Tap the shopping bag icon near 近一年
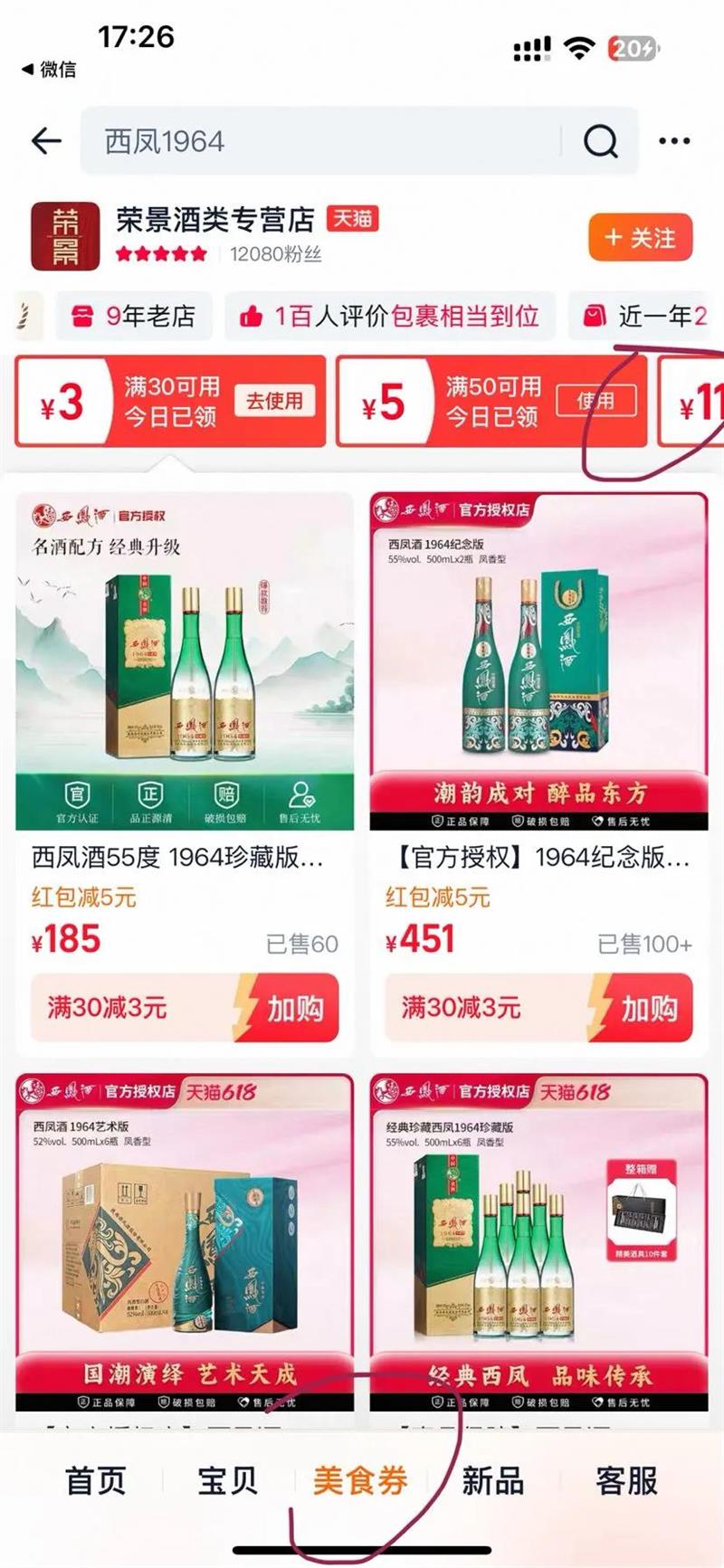The width and height of the screenshot is (724, 1568). pos(594,316)
